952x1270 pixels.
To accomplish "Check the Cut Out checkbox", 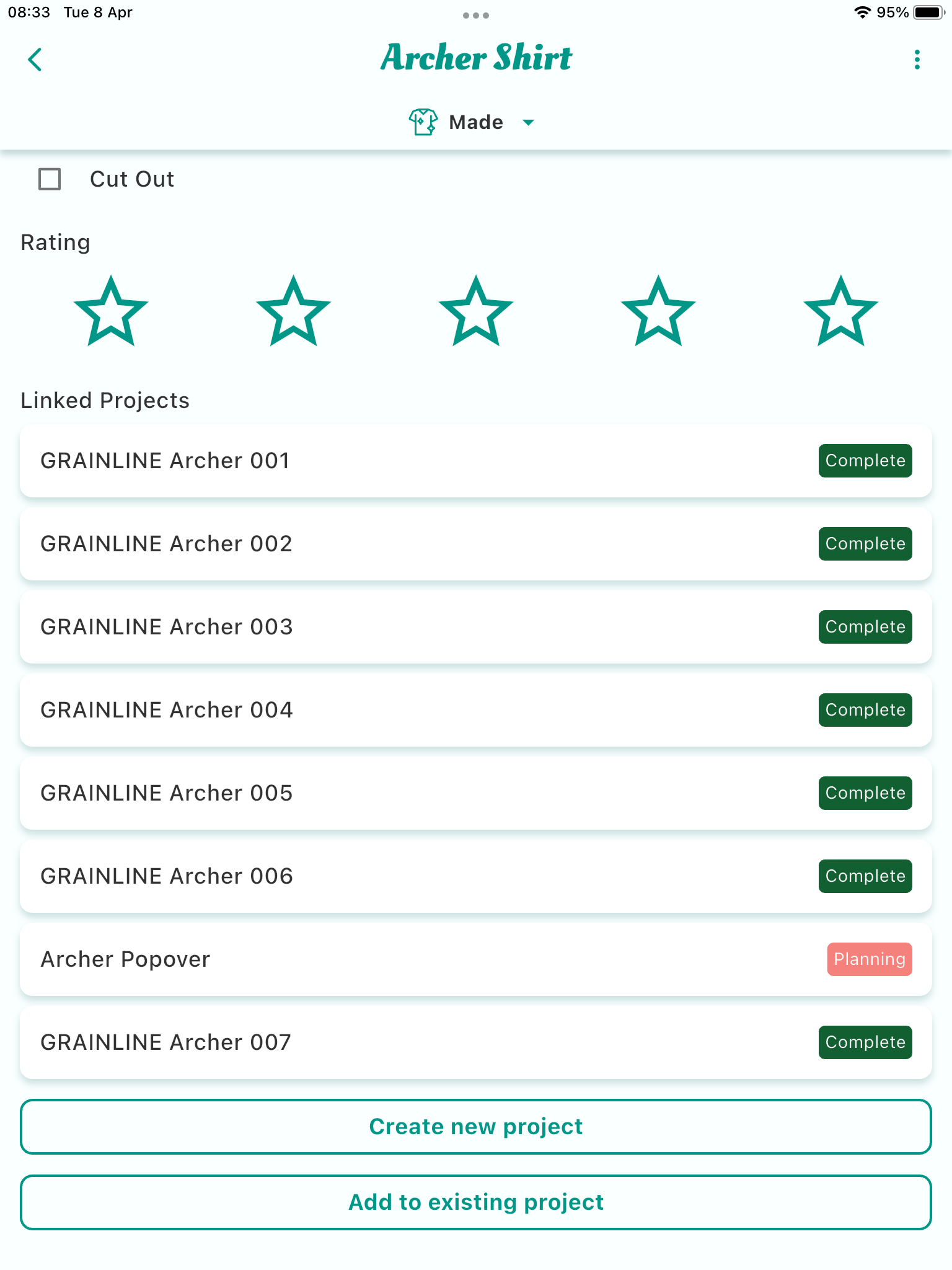I will pos(50,179).
